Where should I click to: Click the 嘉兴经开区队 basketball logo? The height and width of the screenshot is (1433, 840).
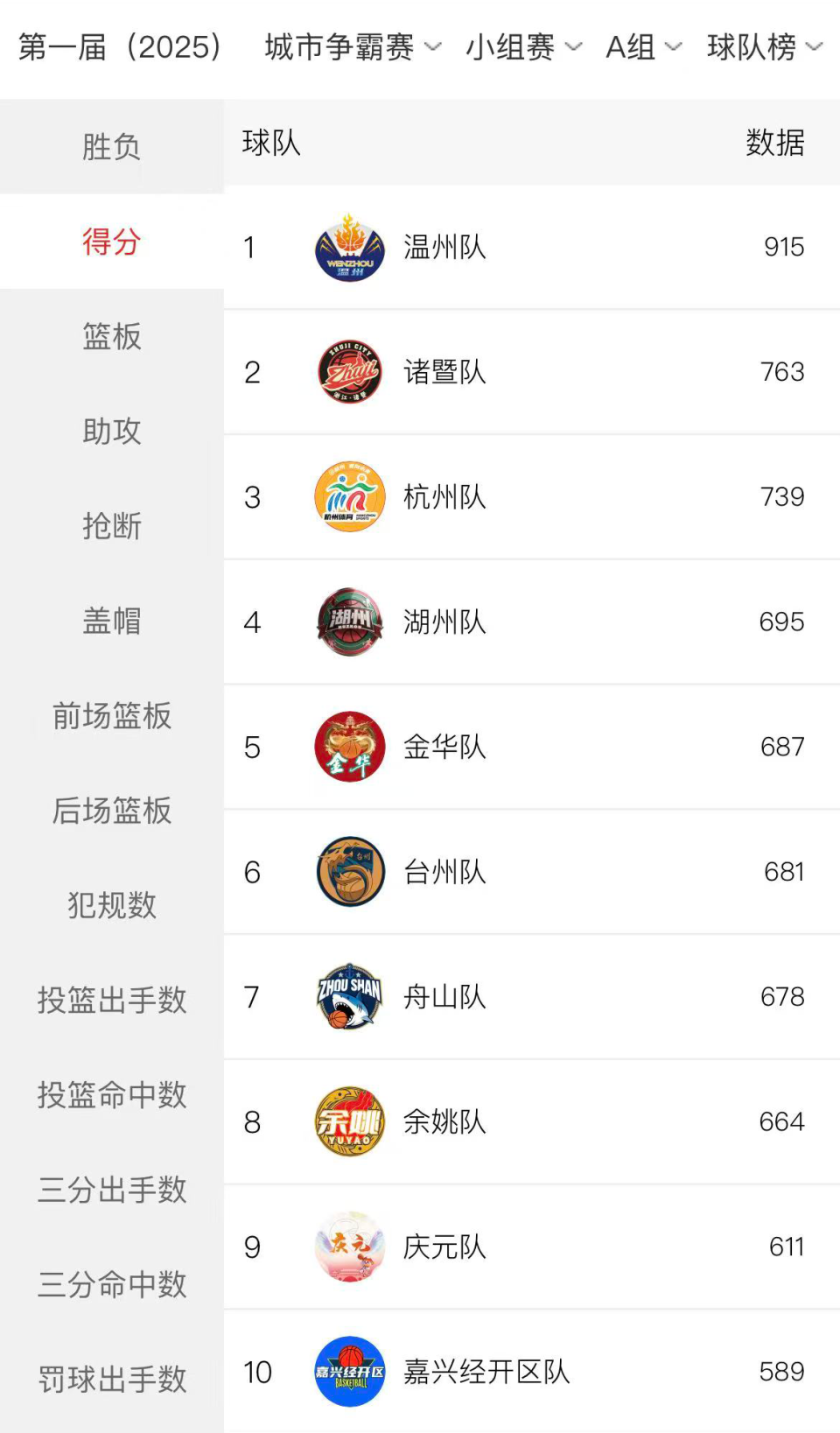click(349, 1372)
